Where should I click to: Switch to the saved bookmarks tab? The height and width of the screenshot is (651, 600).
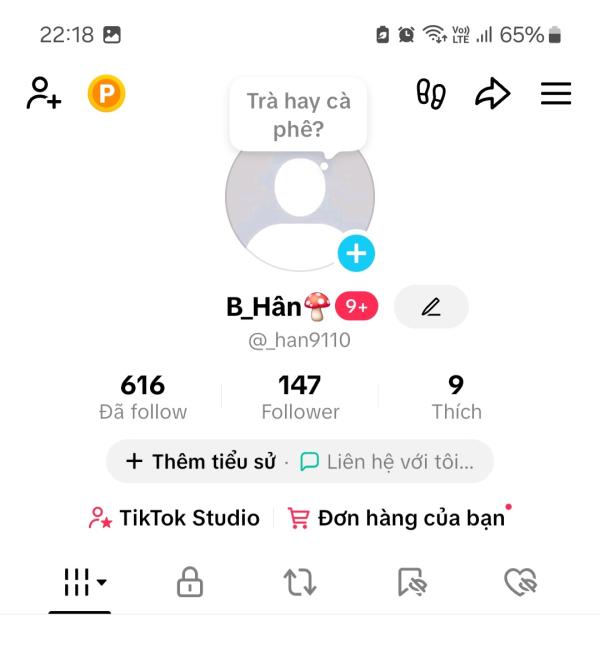(x=411, y=582)
